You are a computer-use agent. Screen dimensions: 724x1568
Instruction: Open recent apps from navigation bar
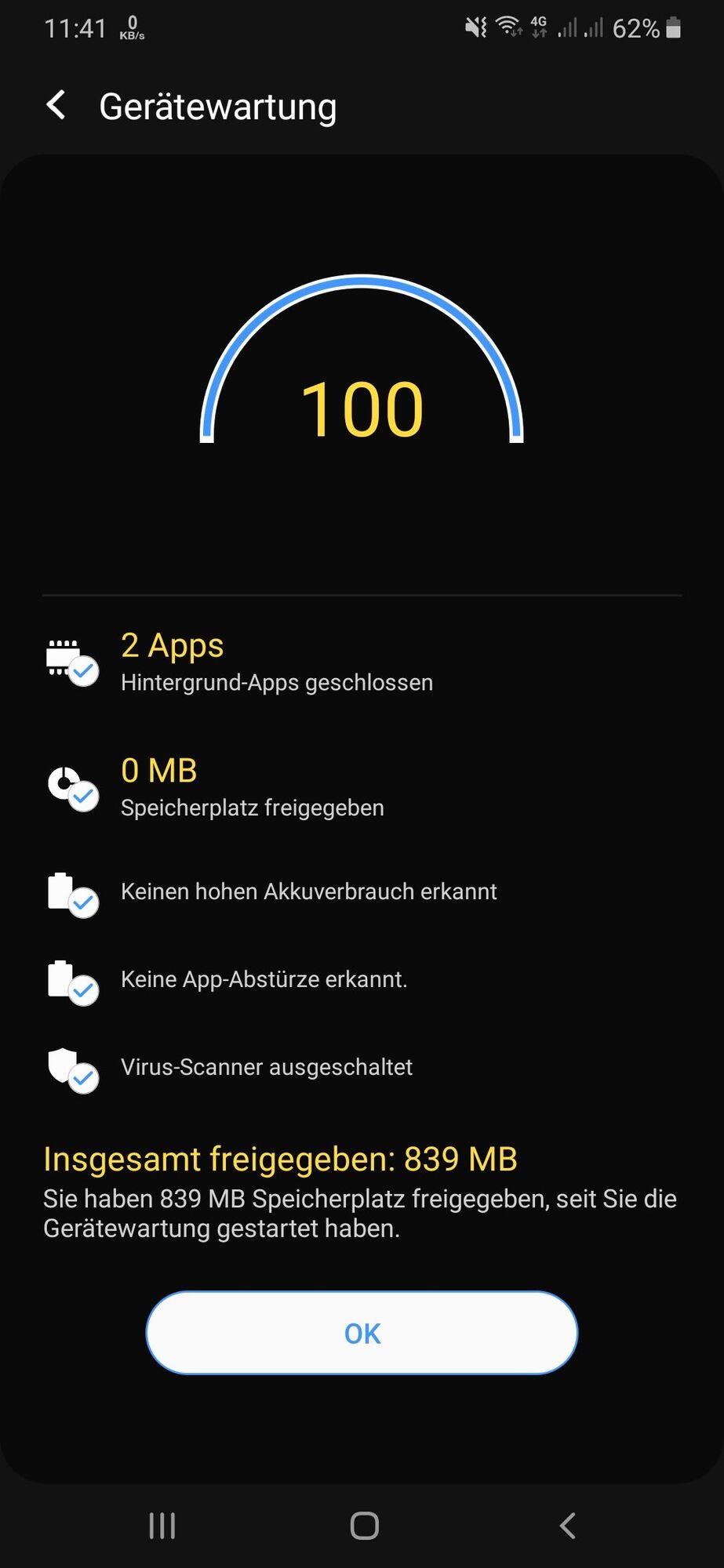pos(162,1526)
